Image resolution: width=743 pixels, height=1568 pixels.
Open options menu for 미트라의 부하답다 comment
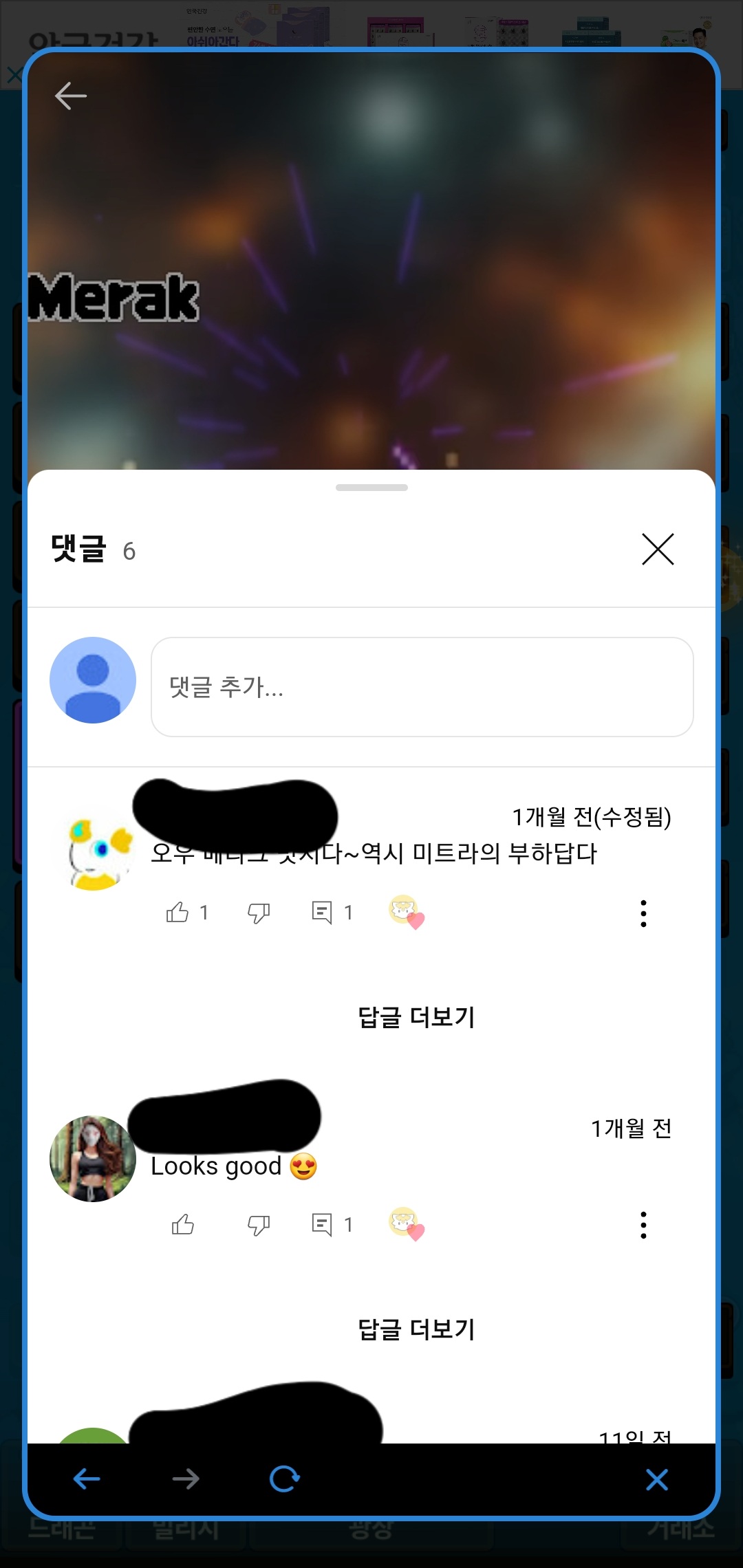click(x=643, y=913)
